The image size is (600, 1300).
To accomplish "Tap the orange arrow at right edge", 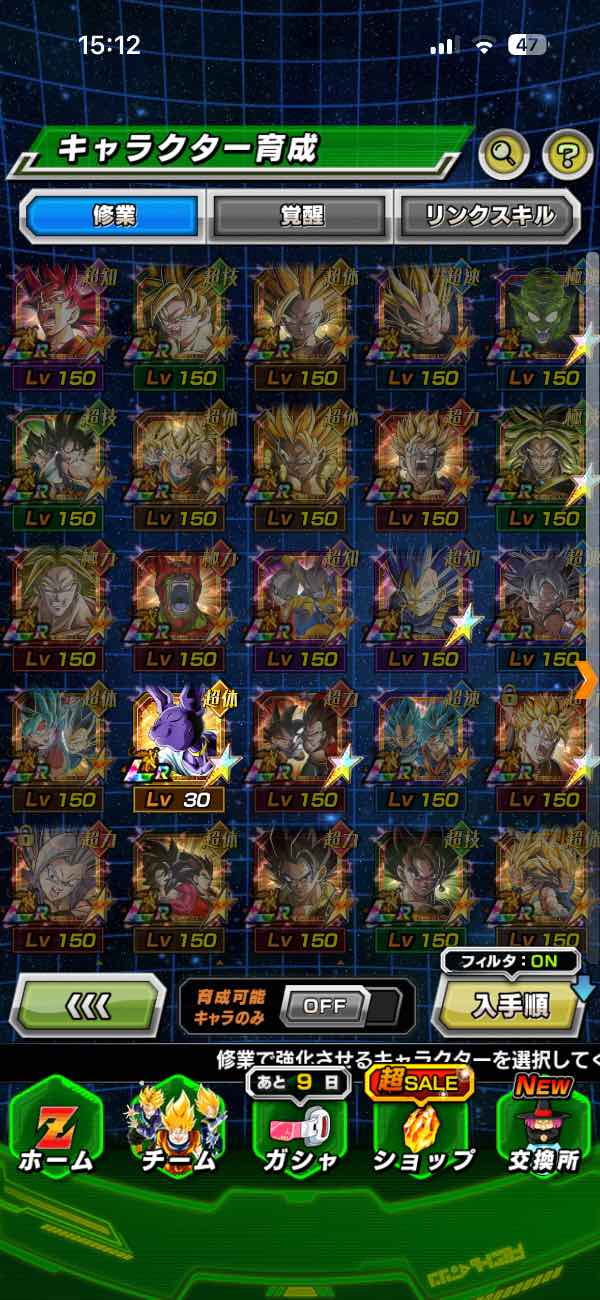I will point(588,679).
